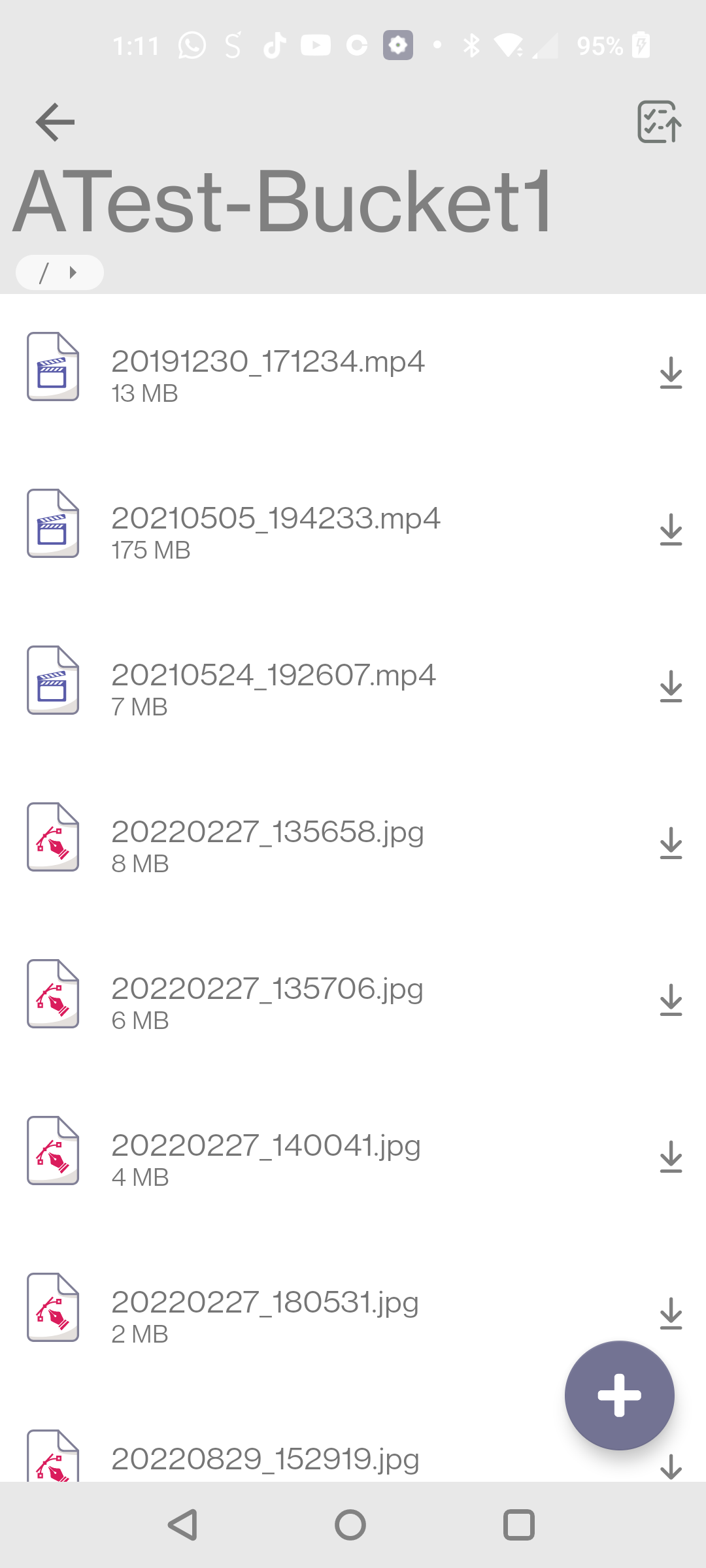Go to the system home screen
The image size is (706, 1568).
click(x=350, y=1525)
